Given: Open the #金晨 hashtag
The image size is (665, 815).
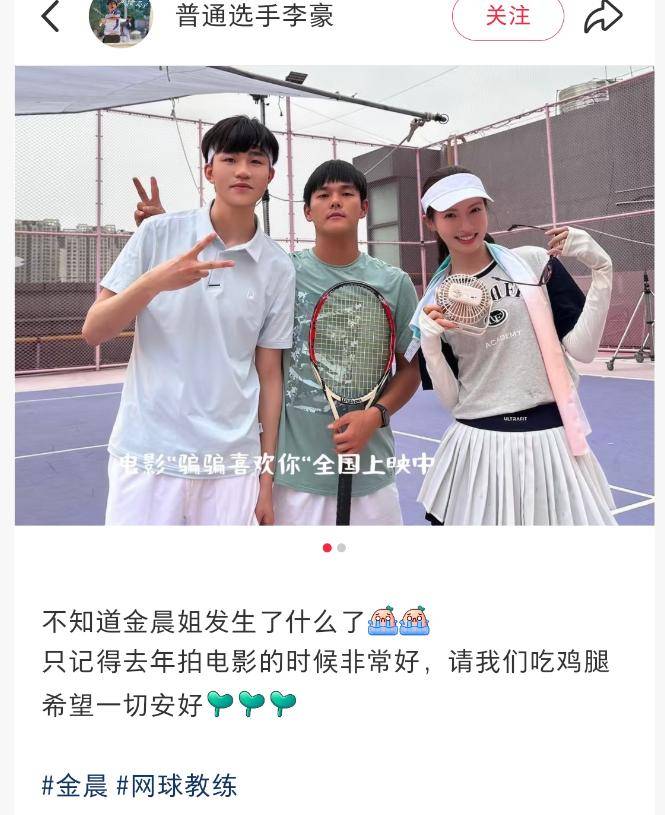Looking at the screenshot, I should [x=75, y=785].
